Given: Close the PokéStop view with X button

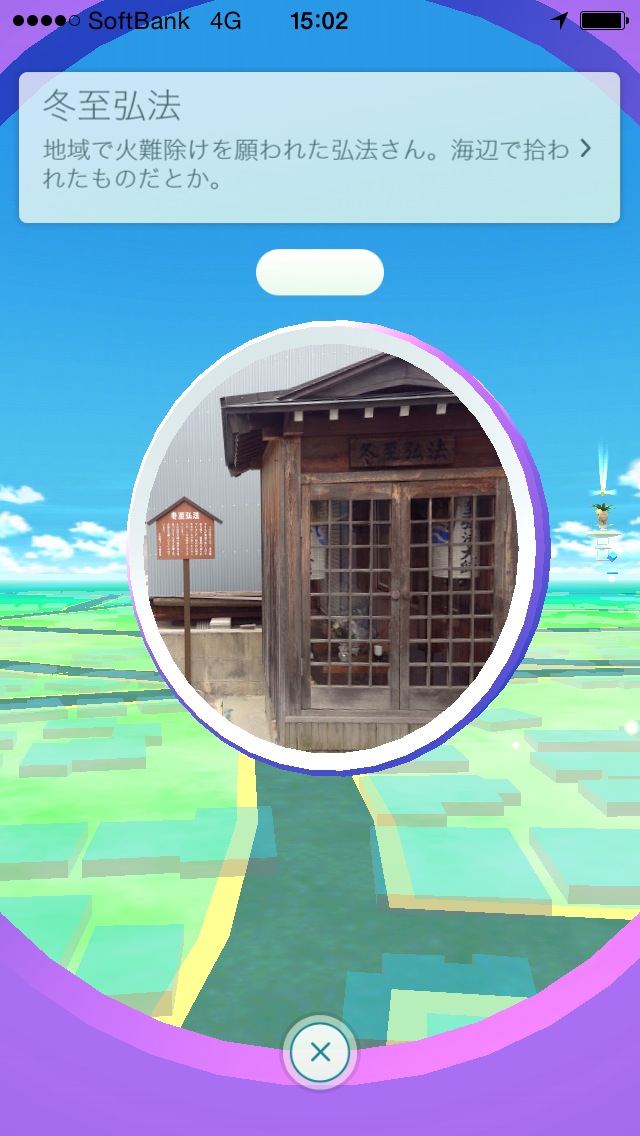Looking at the screenshot, I should (320, 1052).
